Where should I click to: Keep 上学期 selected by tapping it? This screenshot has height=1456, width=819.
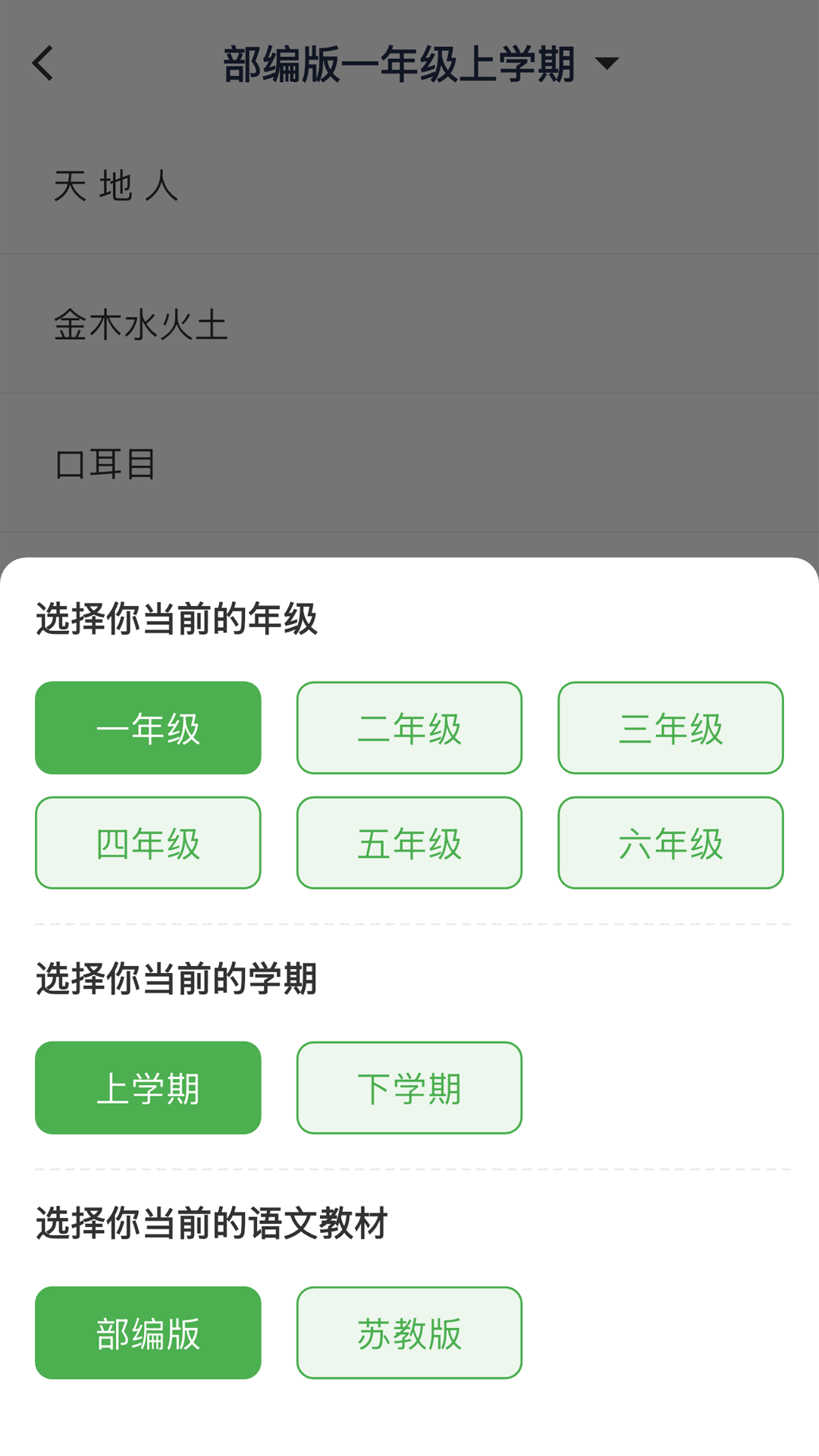147,1087
